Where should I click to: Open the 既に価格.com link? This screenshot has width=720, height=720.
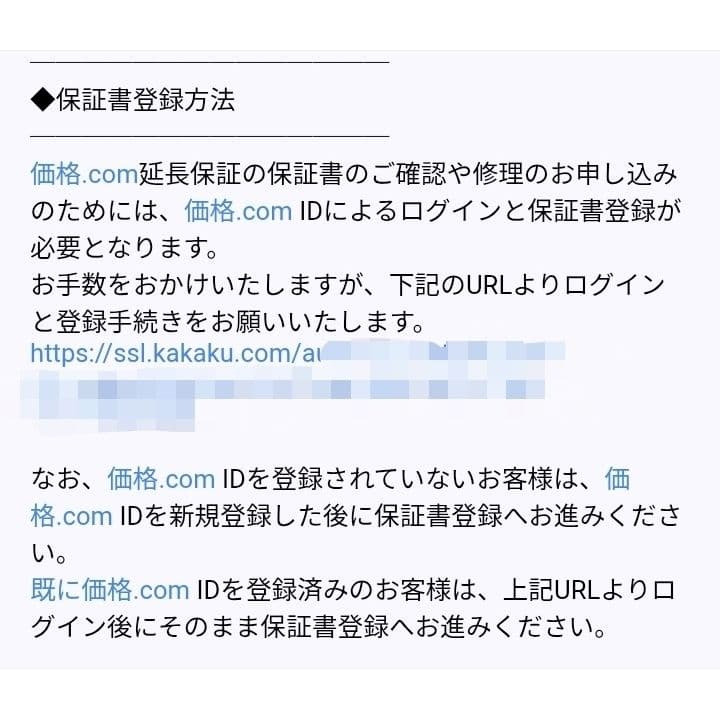pos(110,591)
